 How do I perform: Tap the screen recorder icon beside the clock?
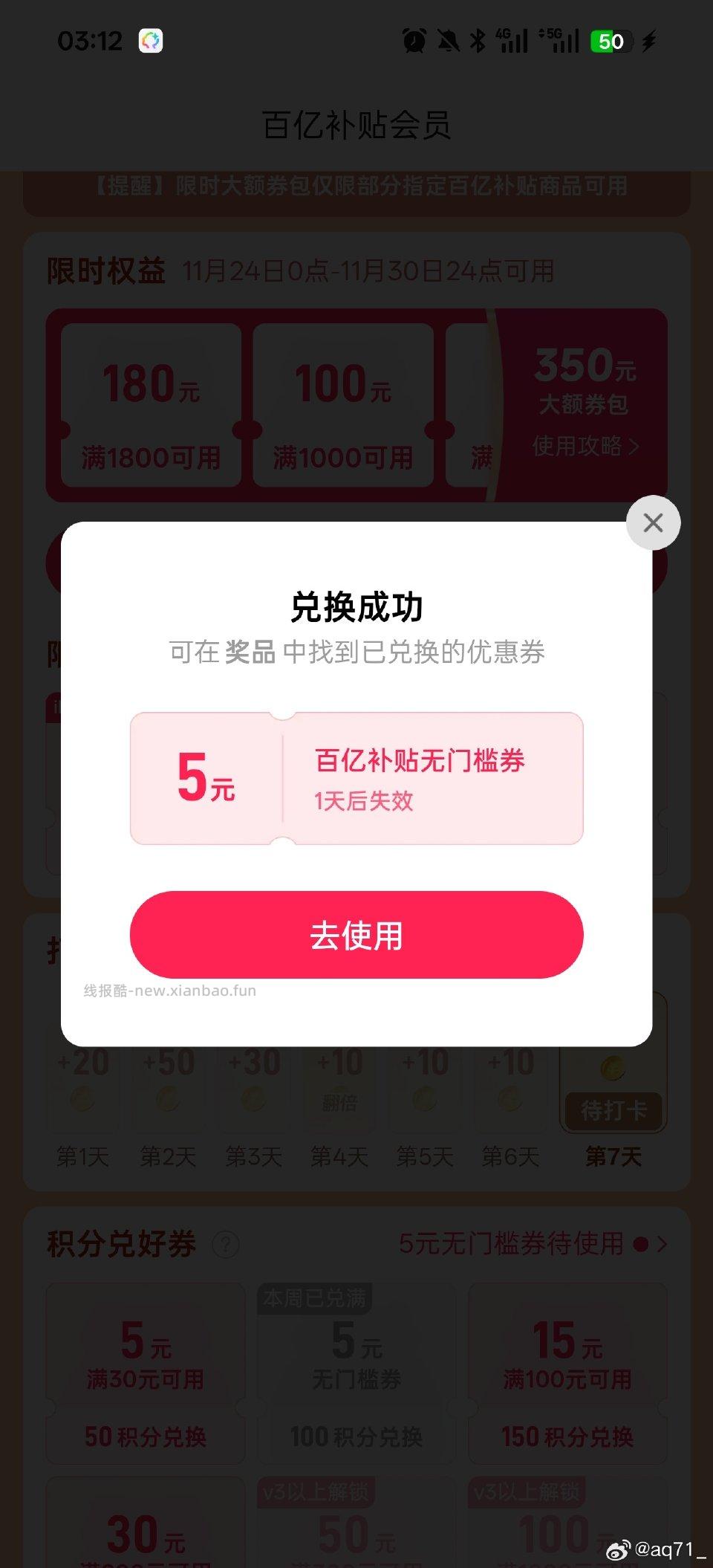(x=151, y=41)
